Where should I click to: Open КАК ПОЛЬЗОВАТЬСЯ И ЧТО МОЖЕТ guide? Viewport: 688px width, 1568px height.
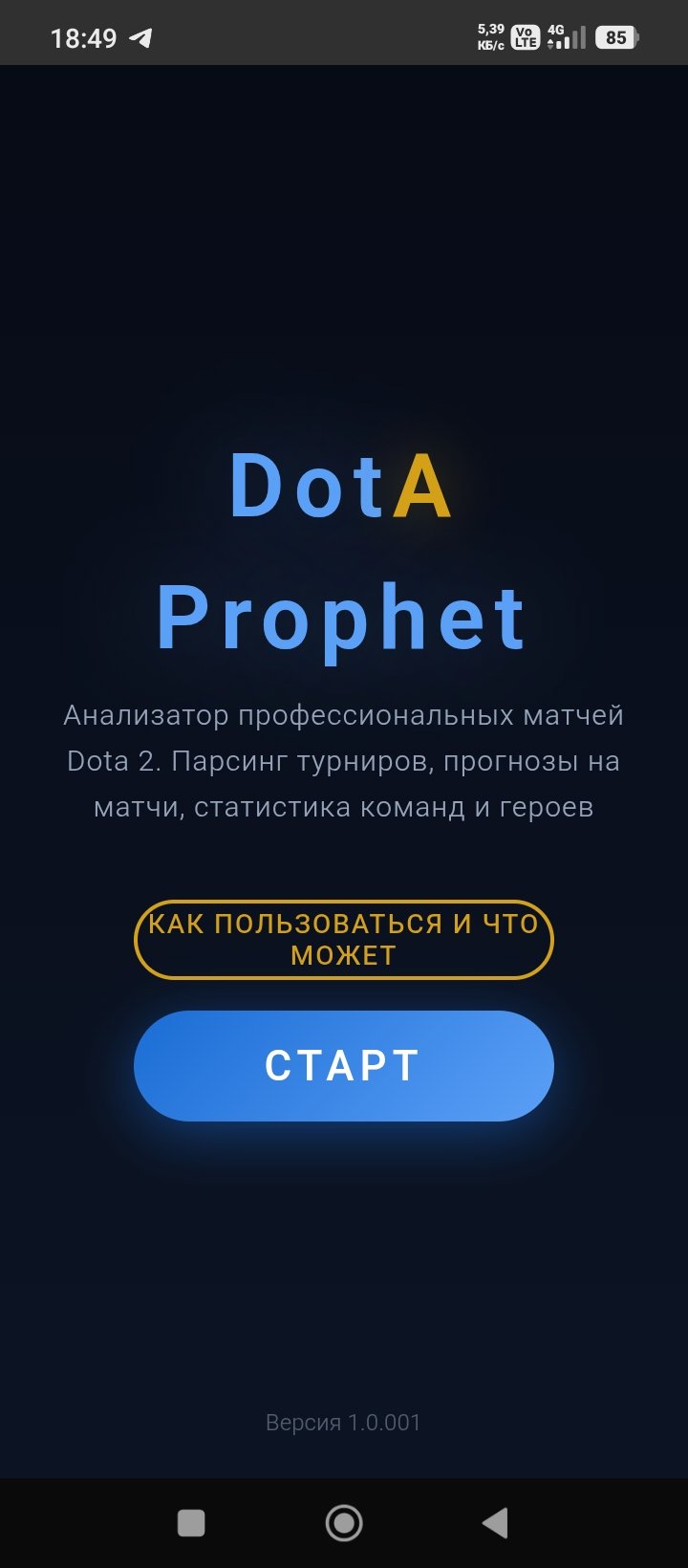pyautogui.click(x=343, y=939)
